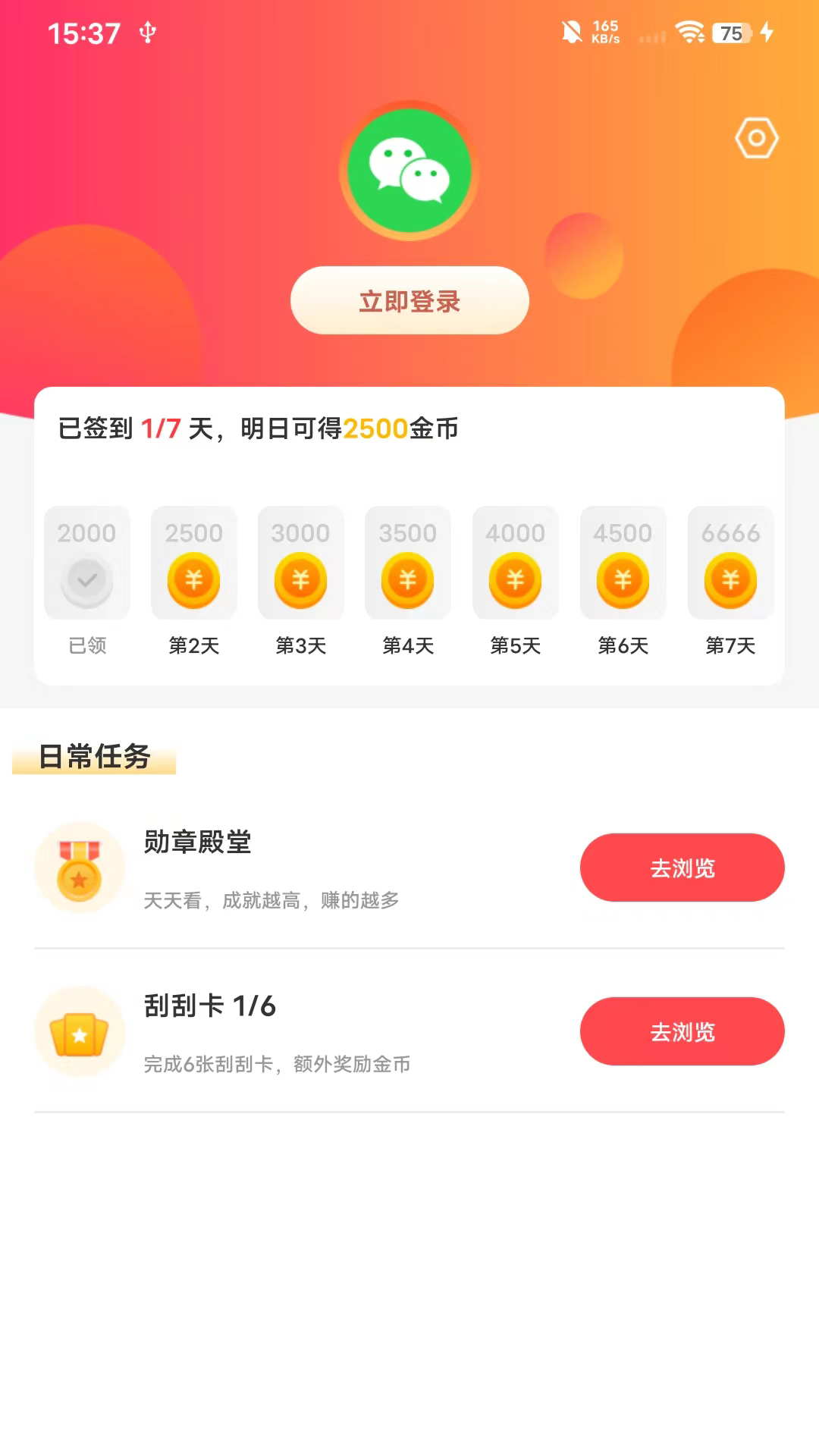The width and height of the screenshot is (819, 1456).
Task: Open the settings hexagon icon
Action: 756,138
